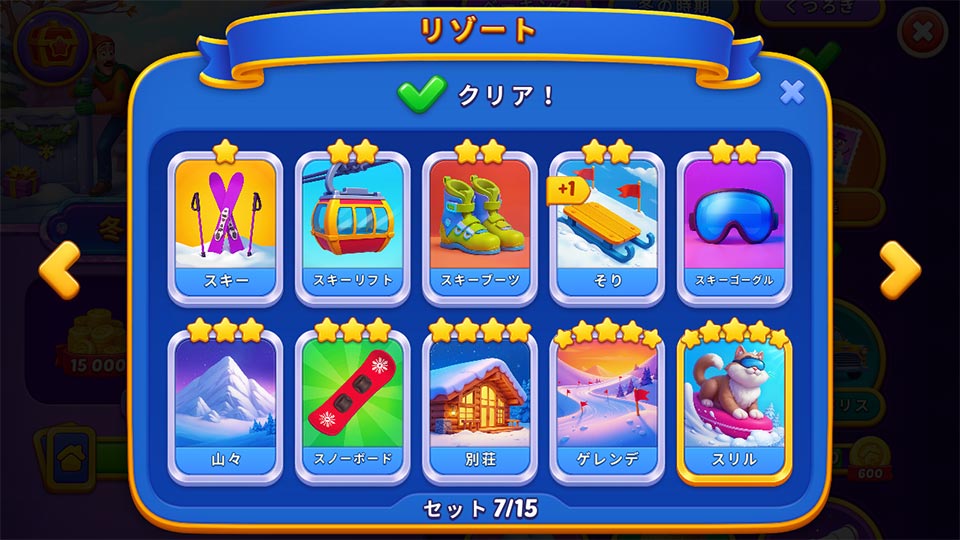Go to the previous card set
This screenshot has width=960, height=540.
click(x=59, y=270)
